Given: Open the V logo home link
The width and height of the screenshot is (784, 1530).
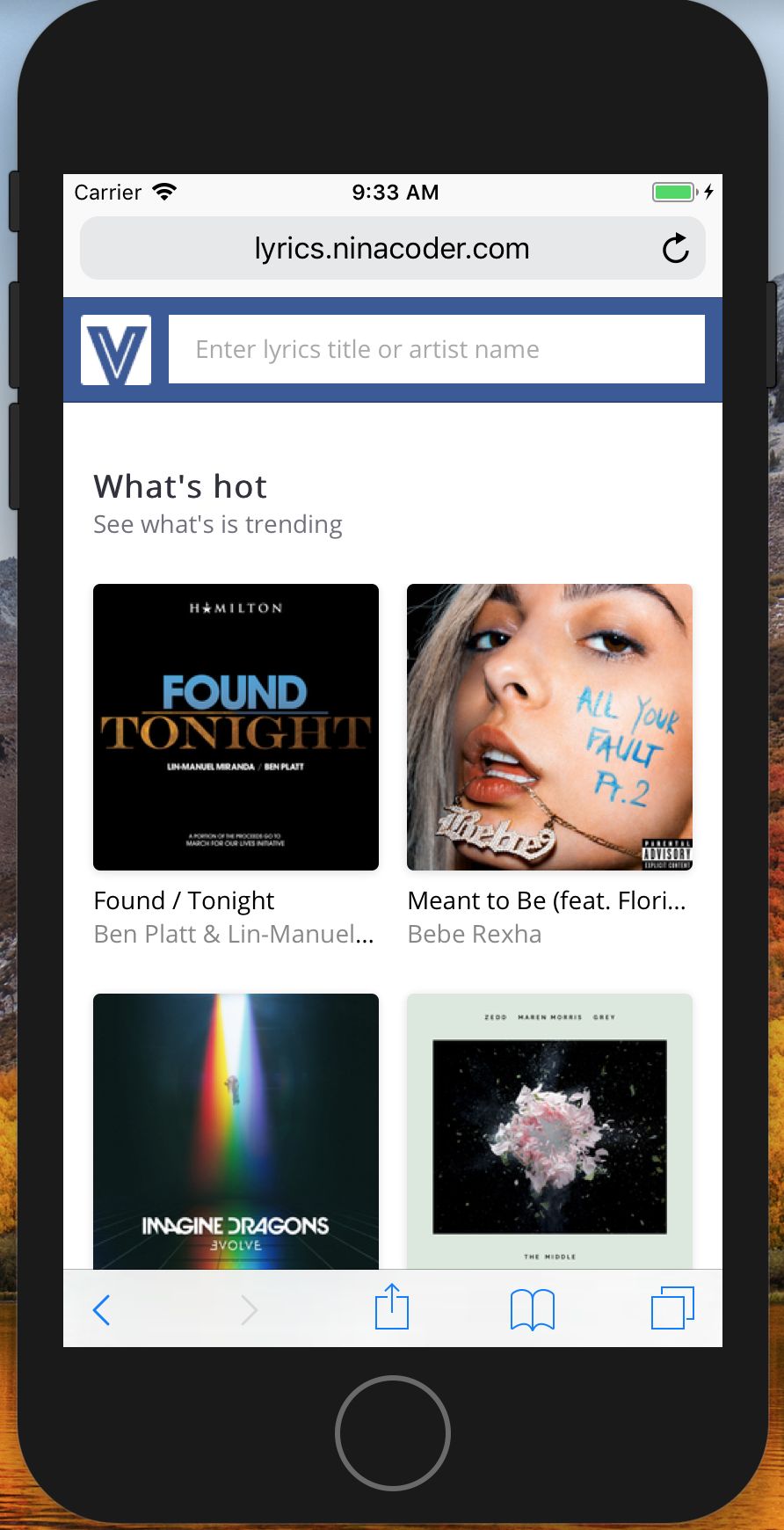Looking at the screenshot, I should click(x=116, y=350).
